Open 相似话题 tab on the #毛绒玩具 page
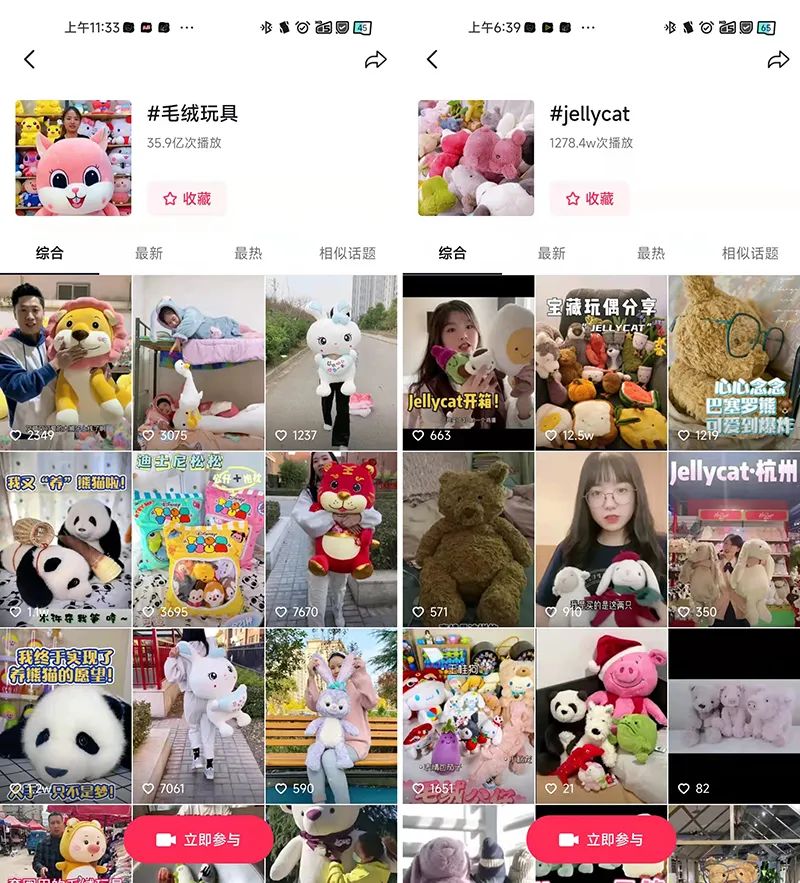 click(x=347, y=253)
